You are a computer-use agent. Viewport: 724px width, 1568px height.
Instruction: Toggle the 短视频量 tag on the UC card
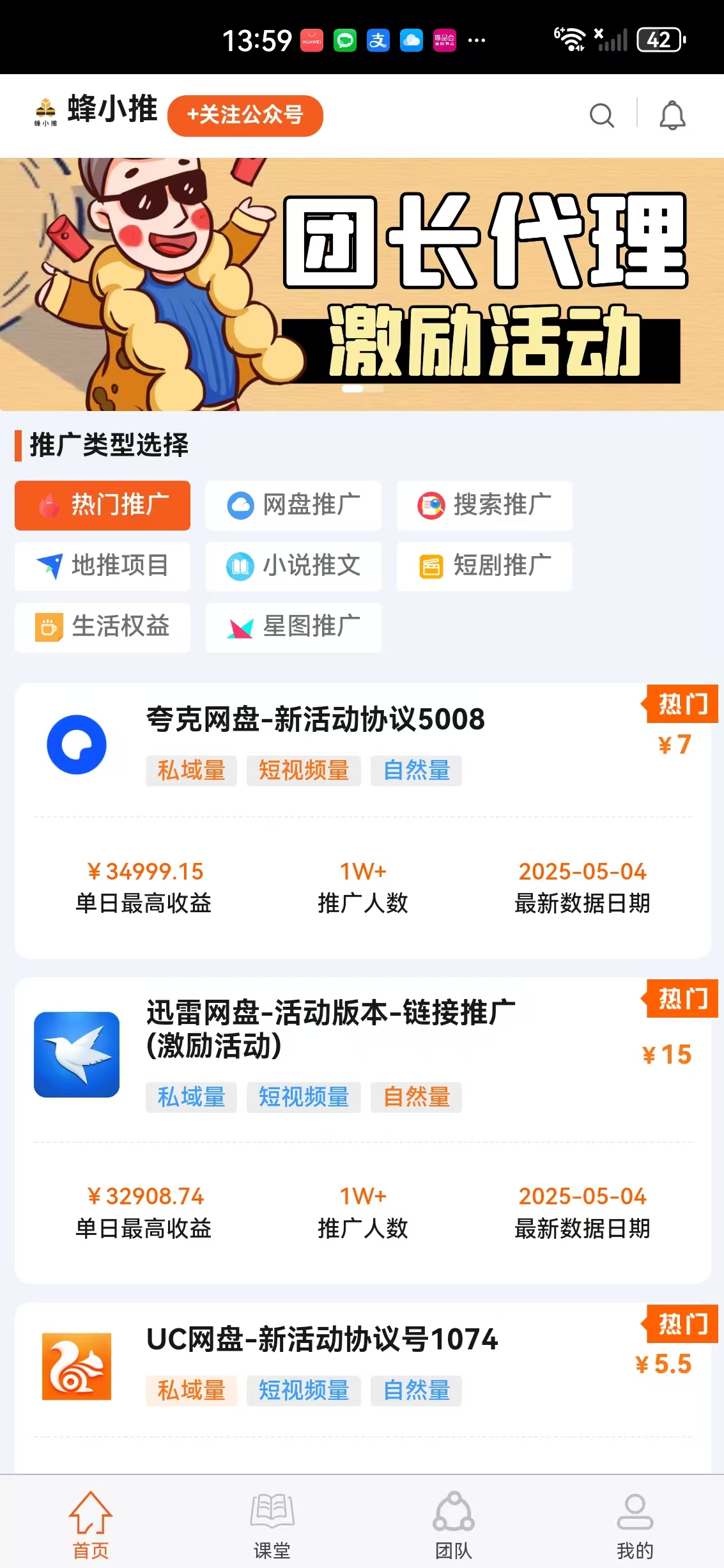pyautogui.click(x=304, y=1391)
